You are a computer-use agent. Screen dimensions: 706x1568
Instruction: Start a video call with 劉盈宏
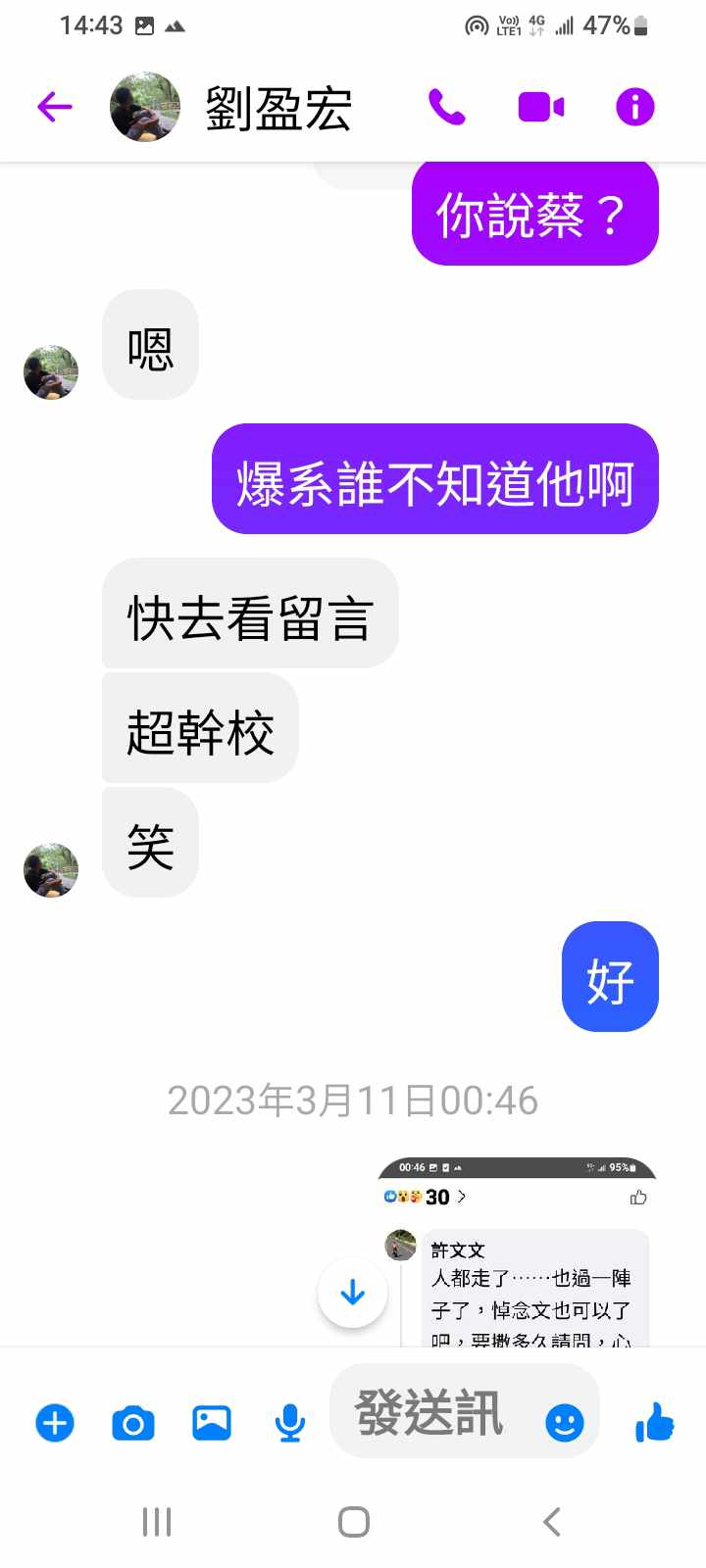pyautogui.click(x=541, y=107)
